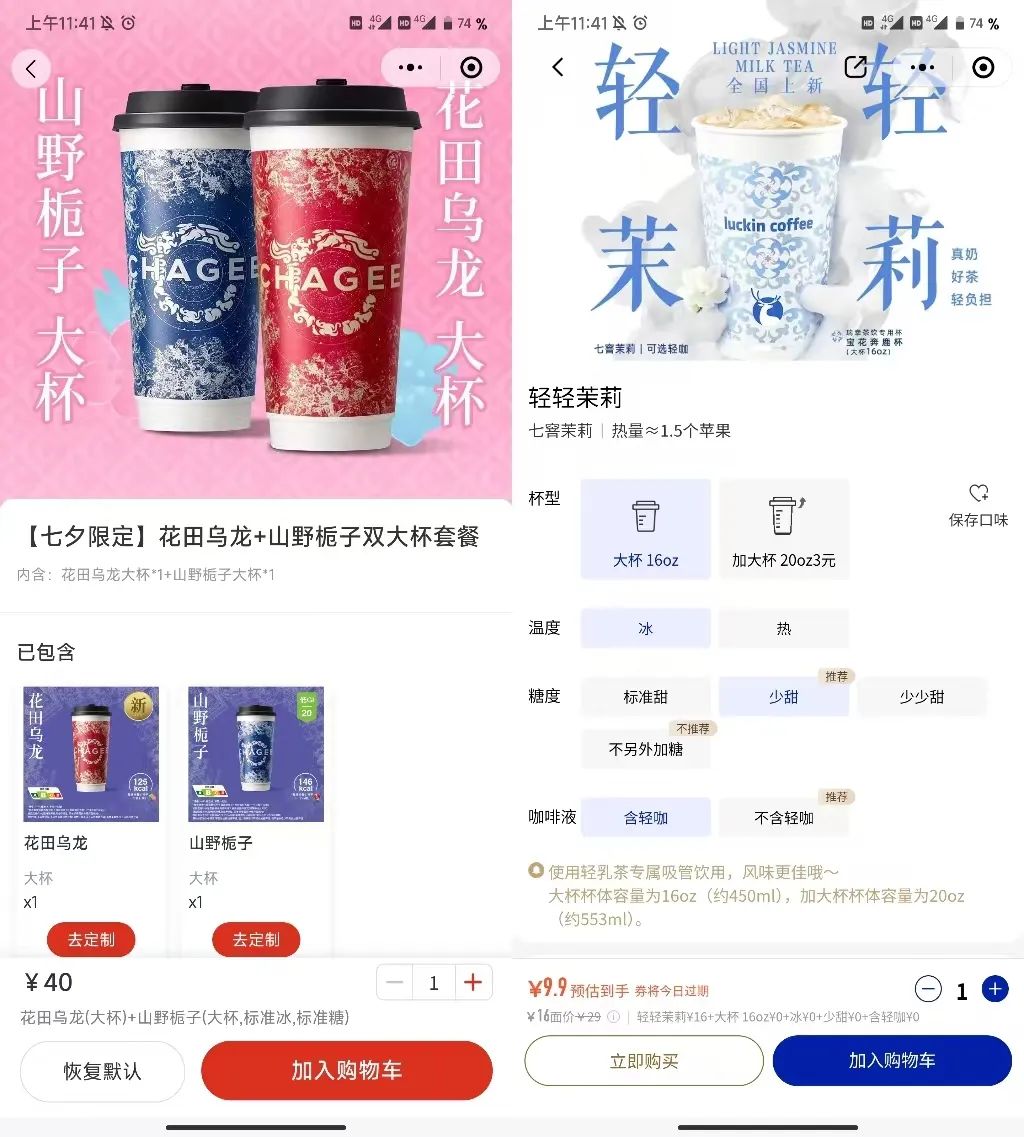This screenshot has width=1024, height=1137.
Task: Tap the blue 加入购物车 button
Action: 892,1061
